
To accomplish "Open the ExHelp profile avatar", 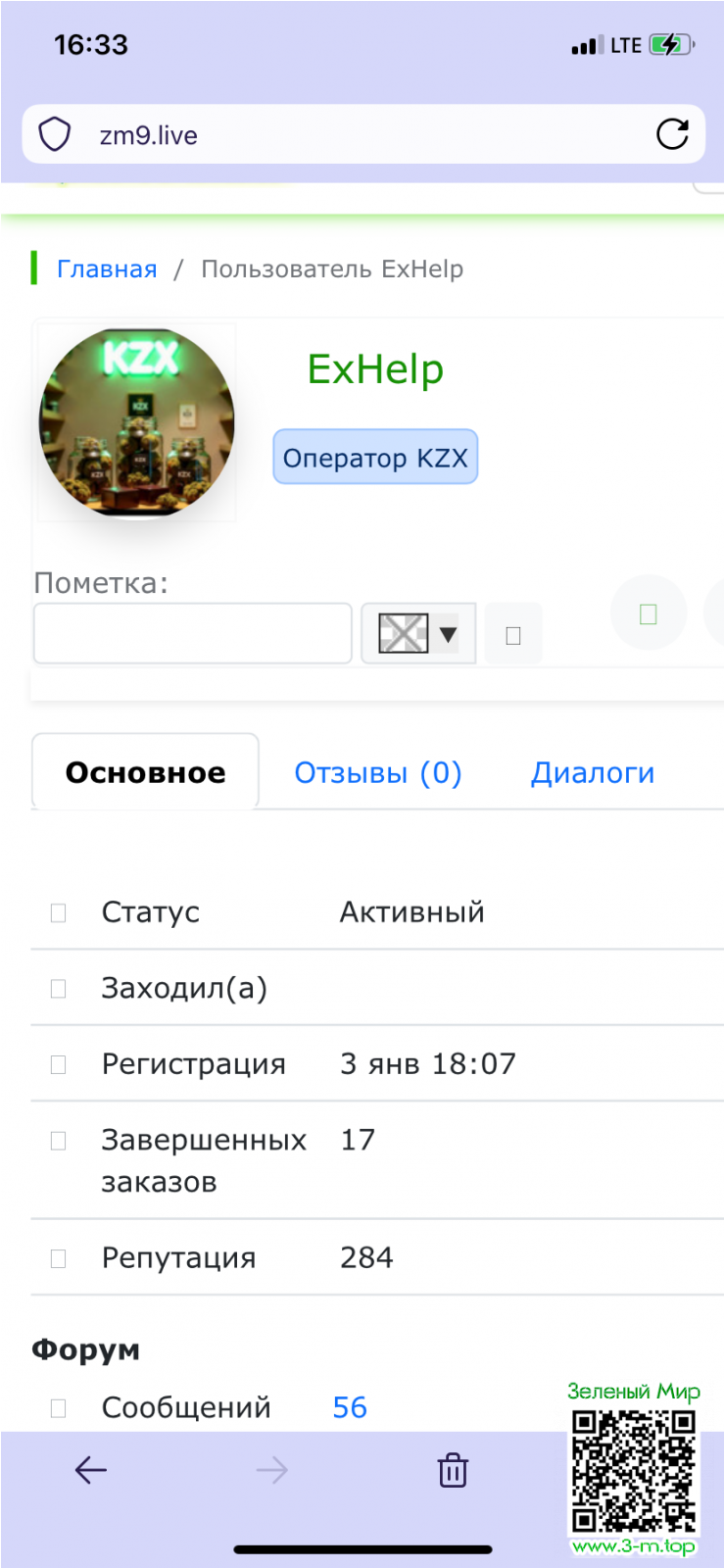I will 137,422.
